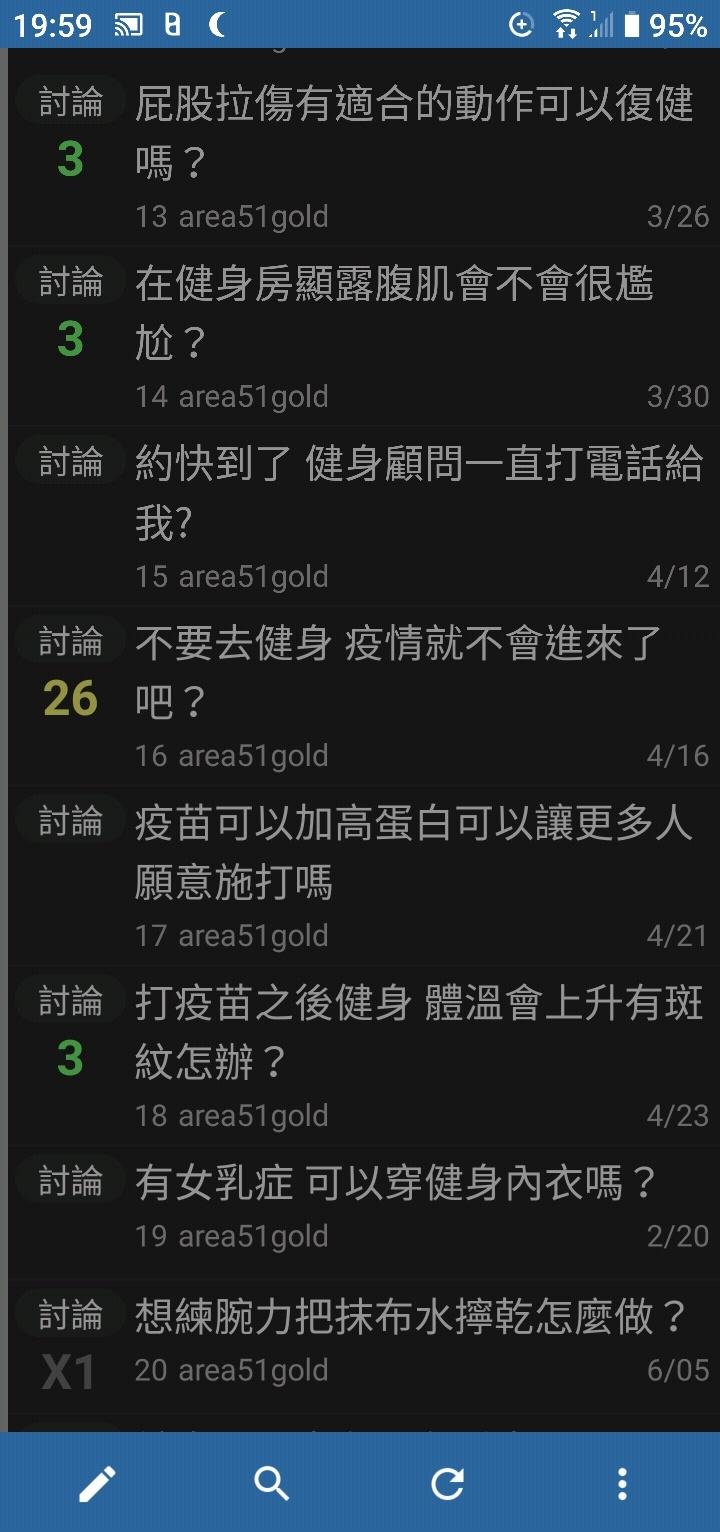Open the overflow menu
Viewport: 720px width, 1532px height.
(x=622, y=1482)
